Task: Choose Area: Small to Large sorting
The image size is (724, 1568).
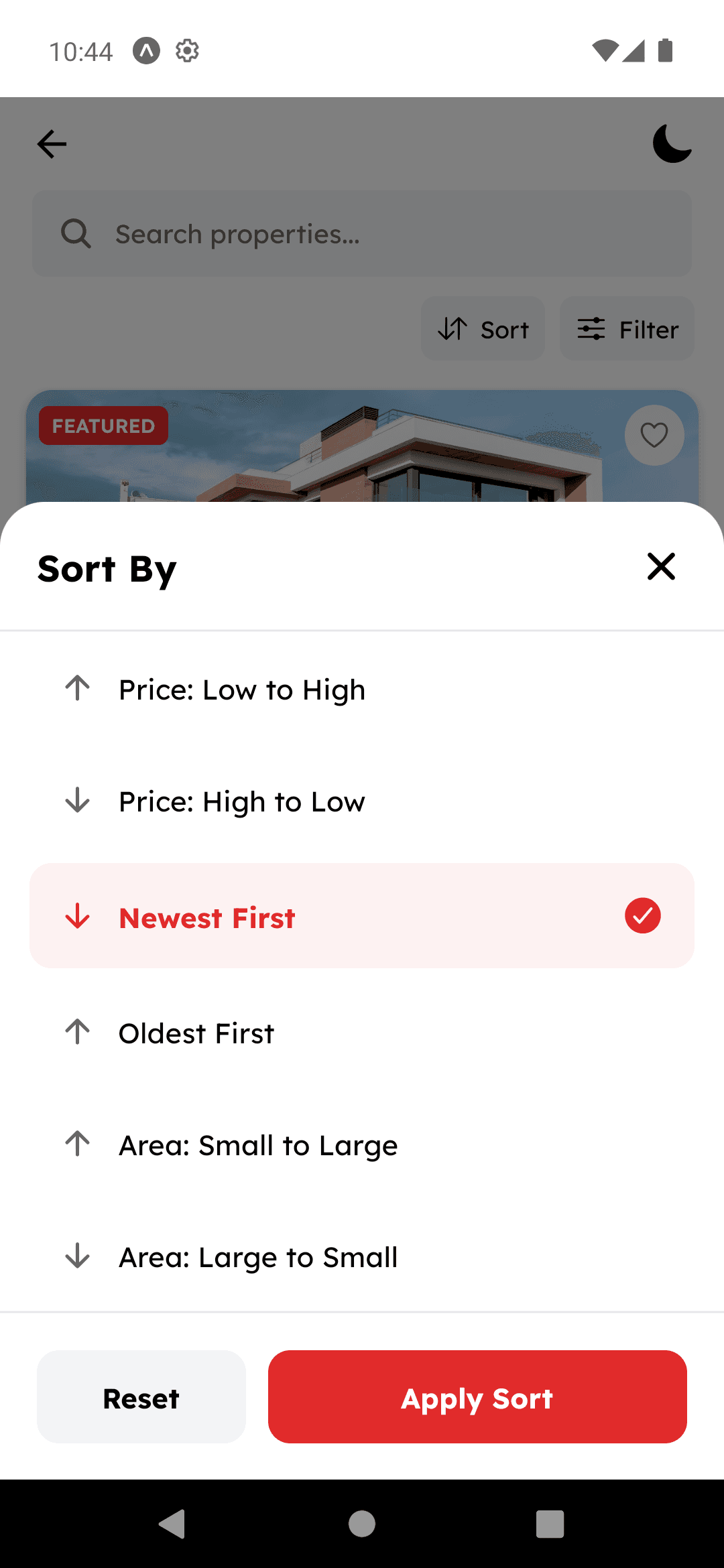Action: (x=258, y=1145)
